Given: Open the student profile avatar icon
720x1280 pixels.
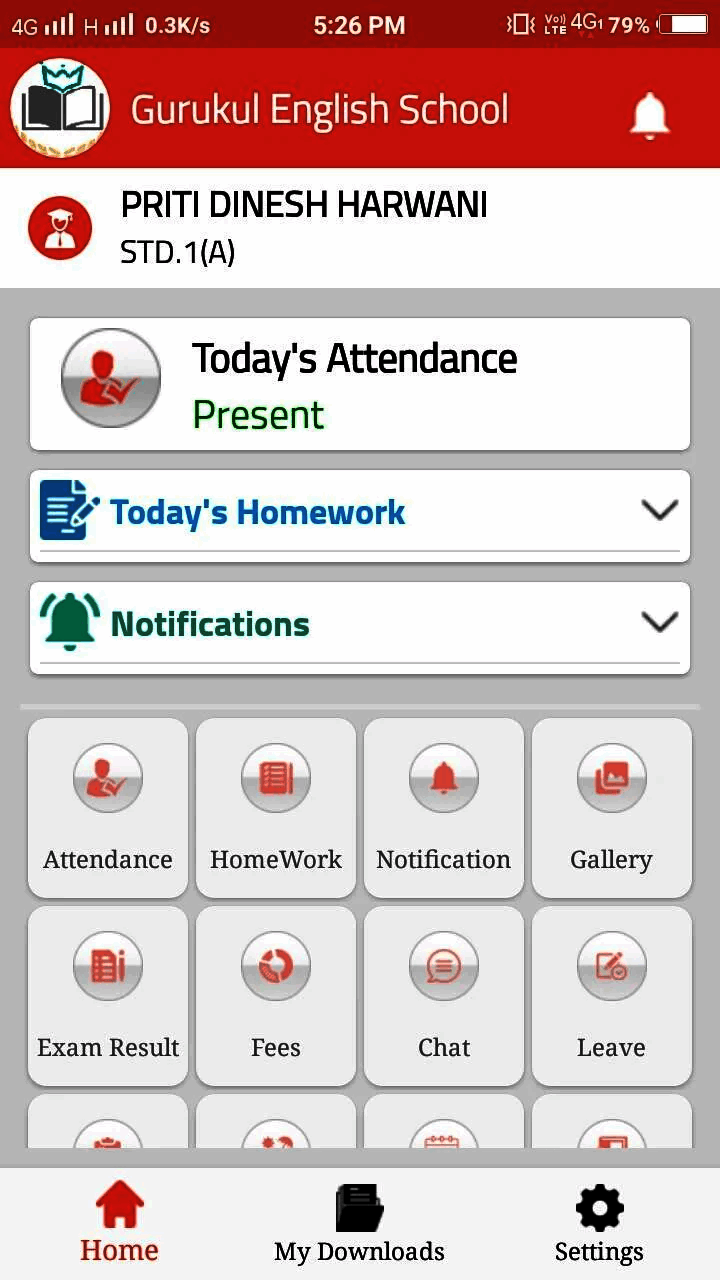Looking at the screenshot, I should click(59, 228).
